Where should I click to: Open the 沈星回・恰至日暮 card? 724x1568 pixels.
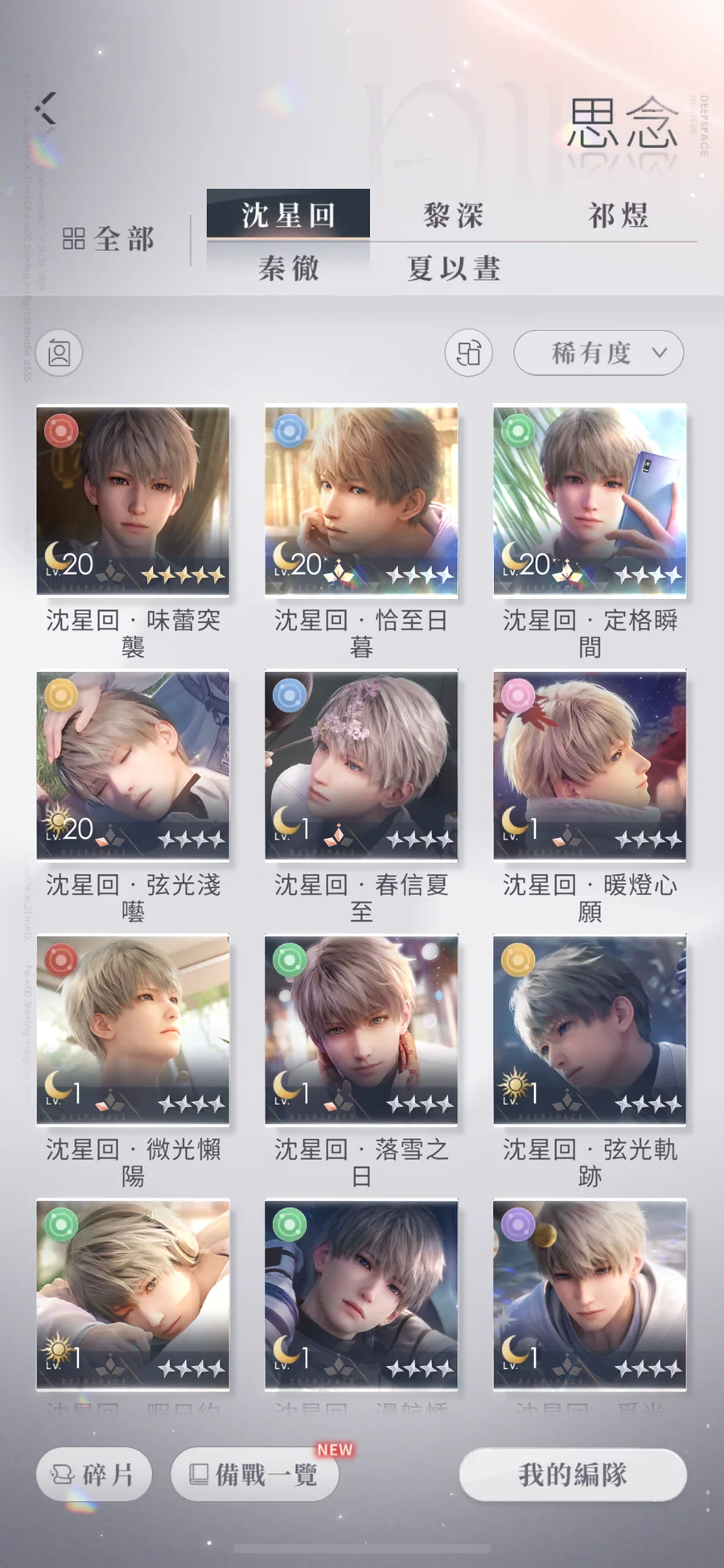click(361, 501)
